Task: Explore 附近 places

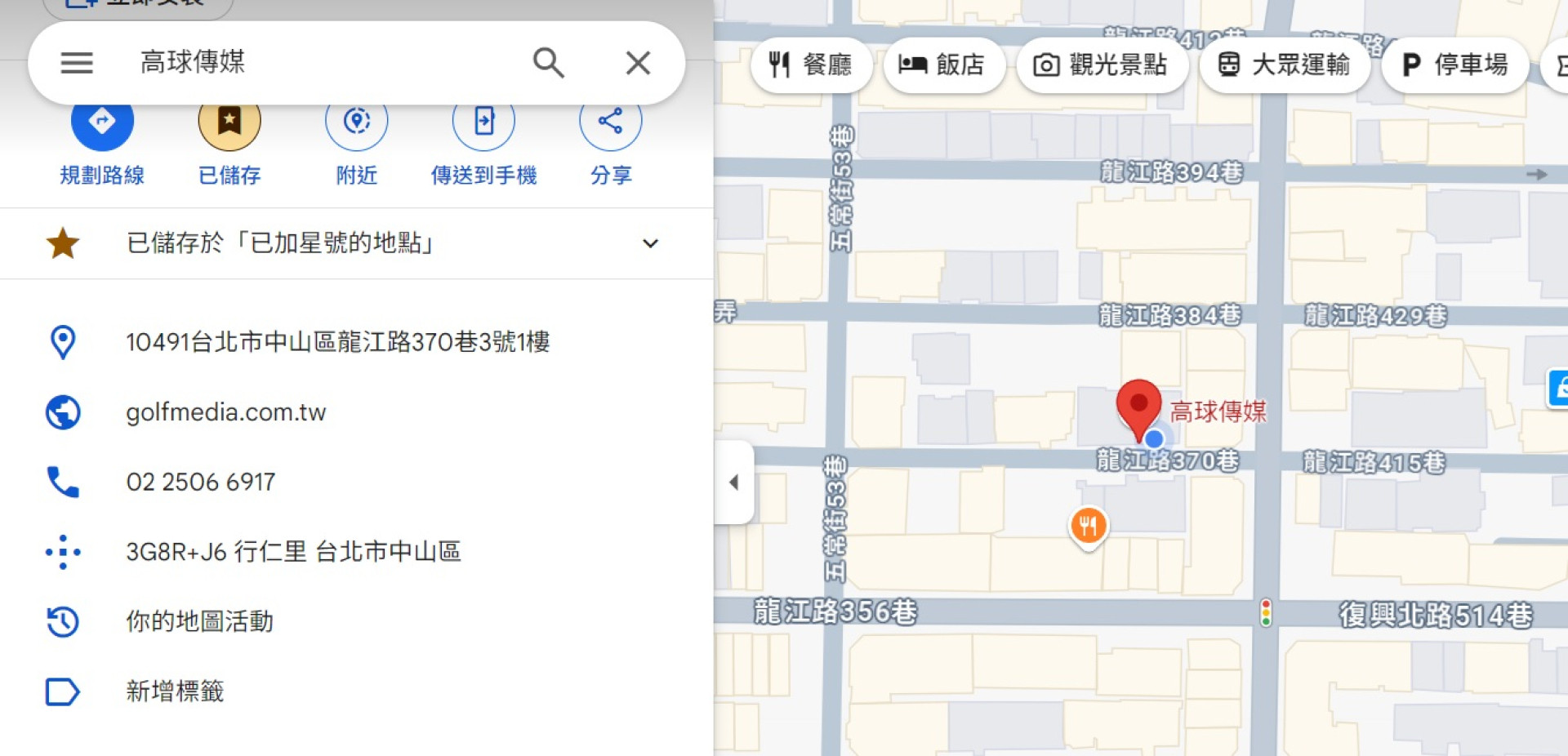Action: (x=357, y=124)
